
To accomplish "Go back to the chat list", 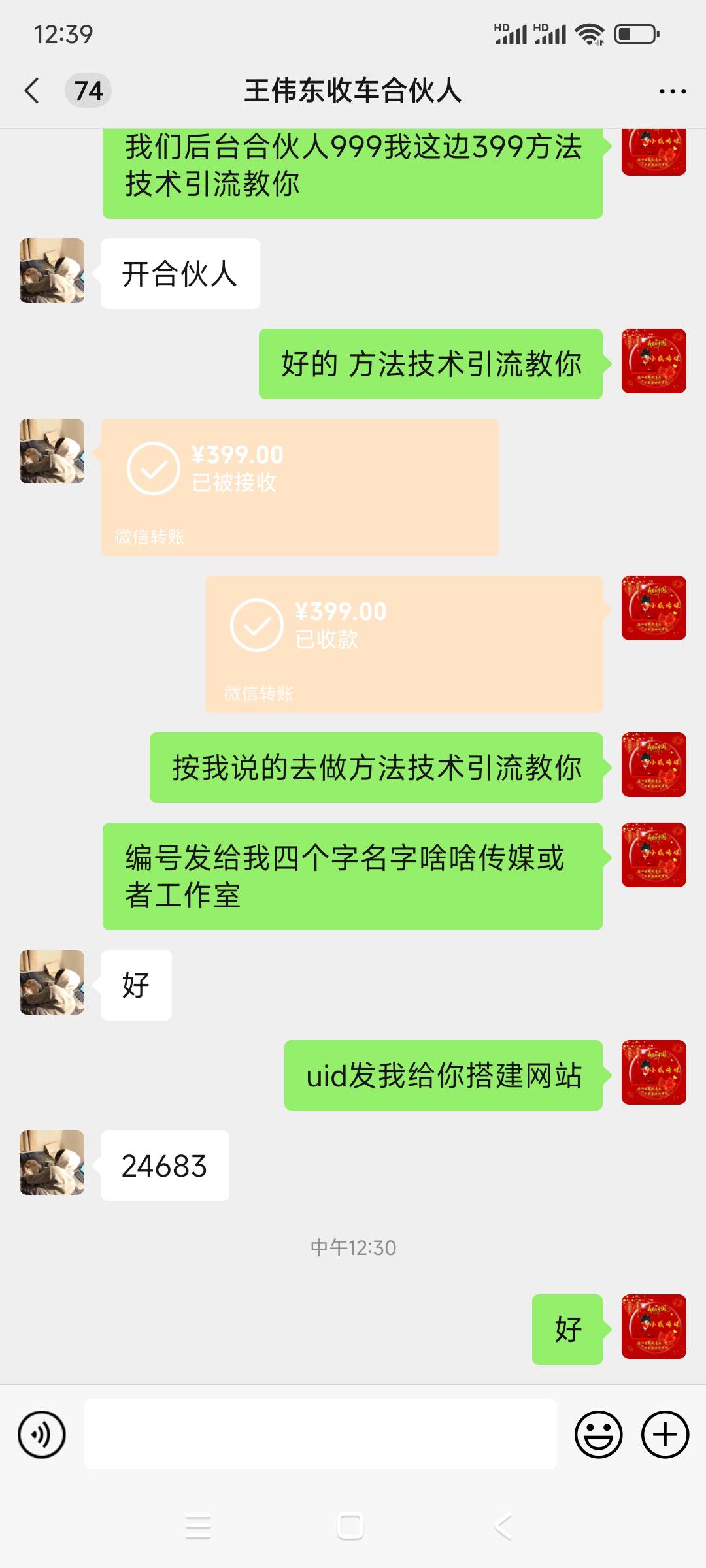I will (33, 91).
